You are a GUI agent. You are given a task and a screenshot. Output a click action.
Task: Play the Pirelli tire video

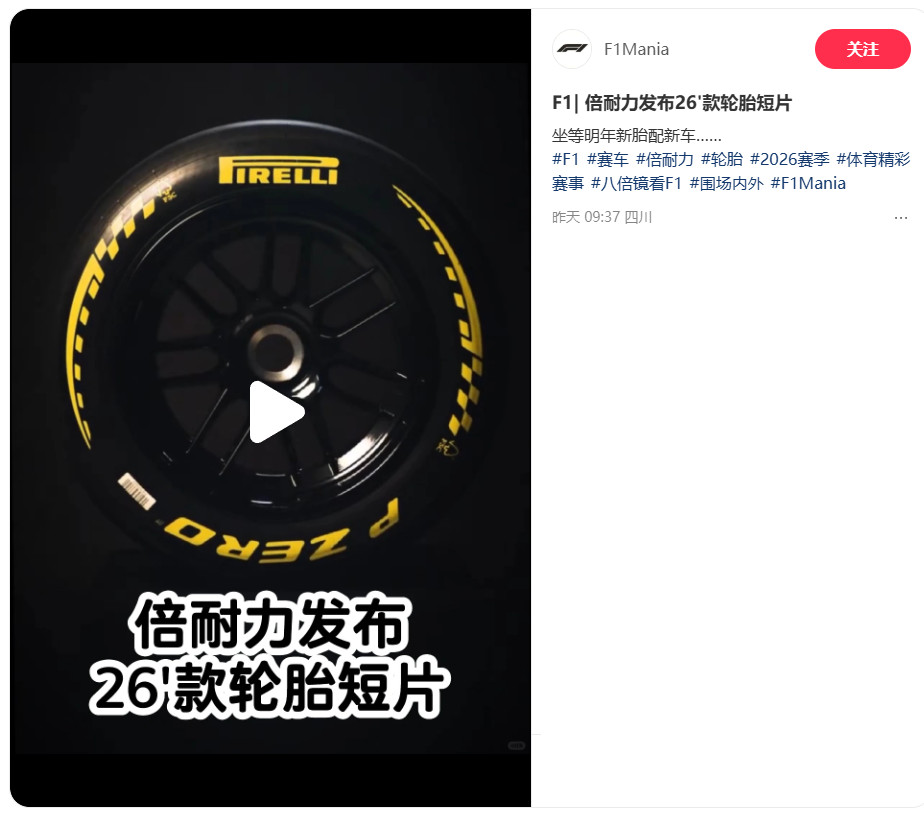pos(276,412)
